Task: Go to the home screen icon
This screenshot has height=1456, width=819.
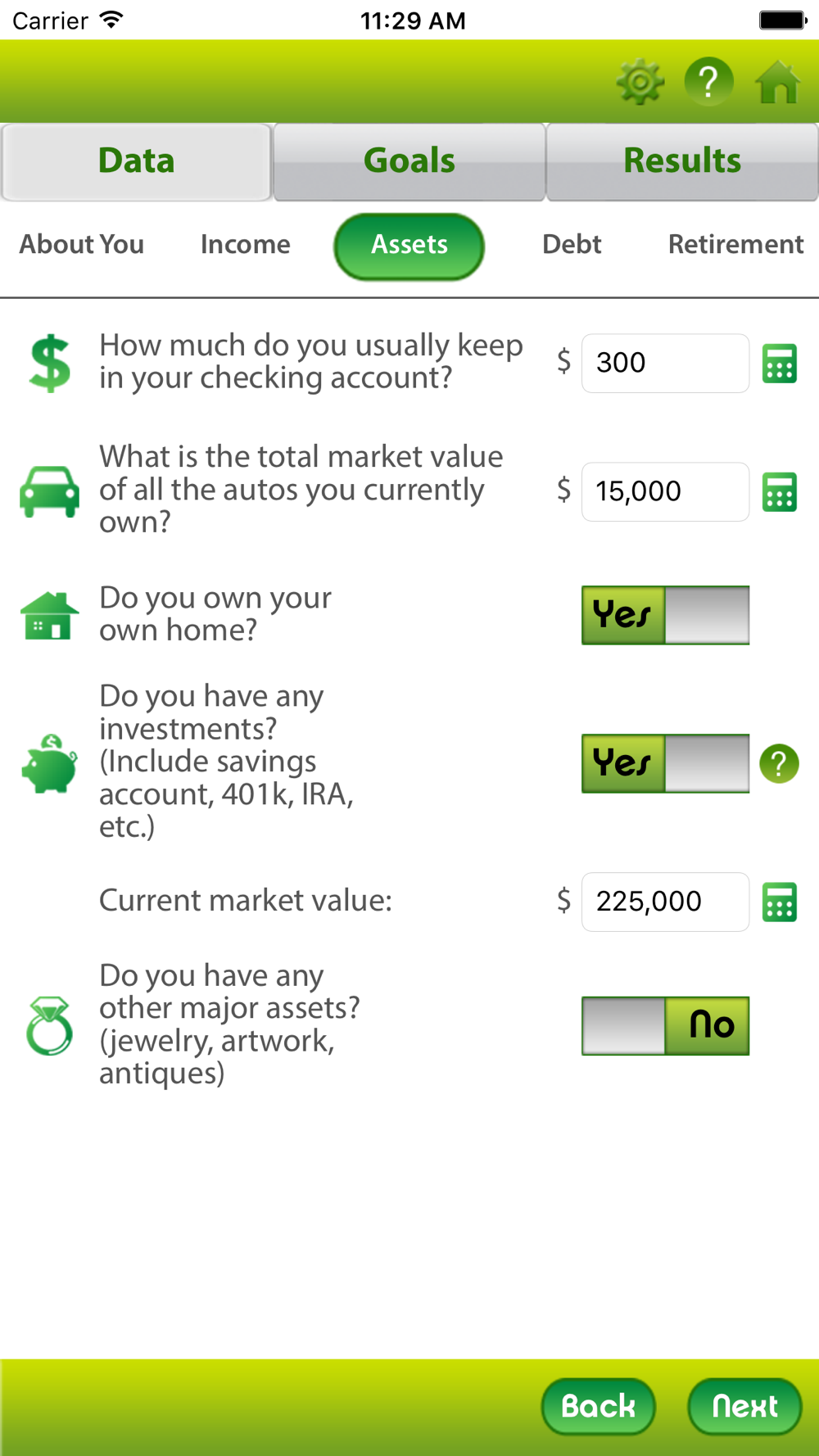Action: point(778,82)
